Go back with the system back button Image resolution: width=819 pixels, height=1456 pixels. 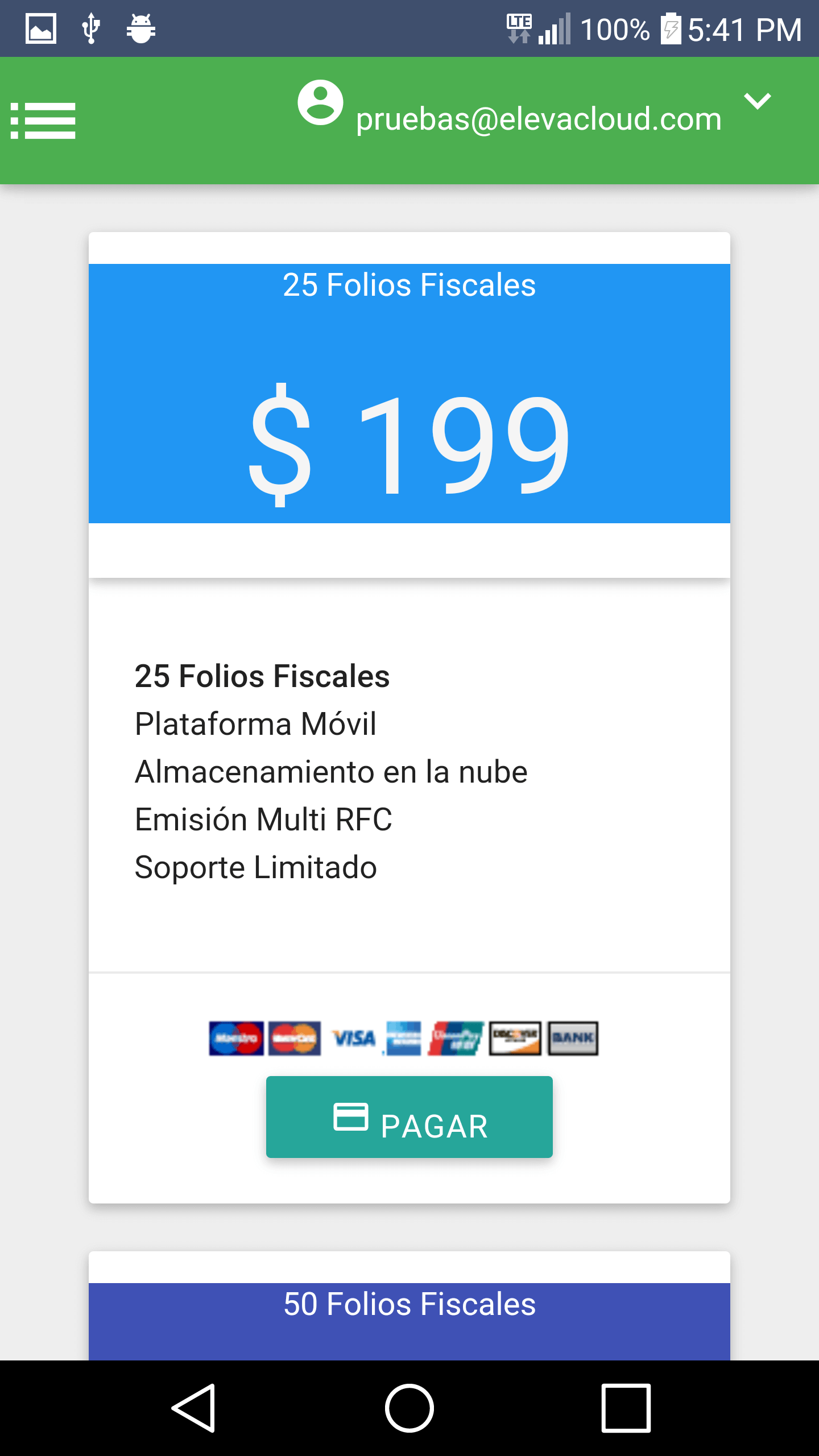click(194, 1408)
